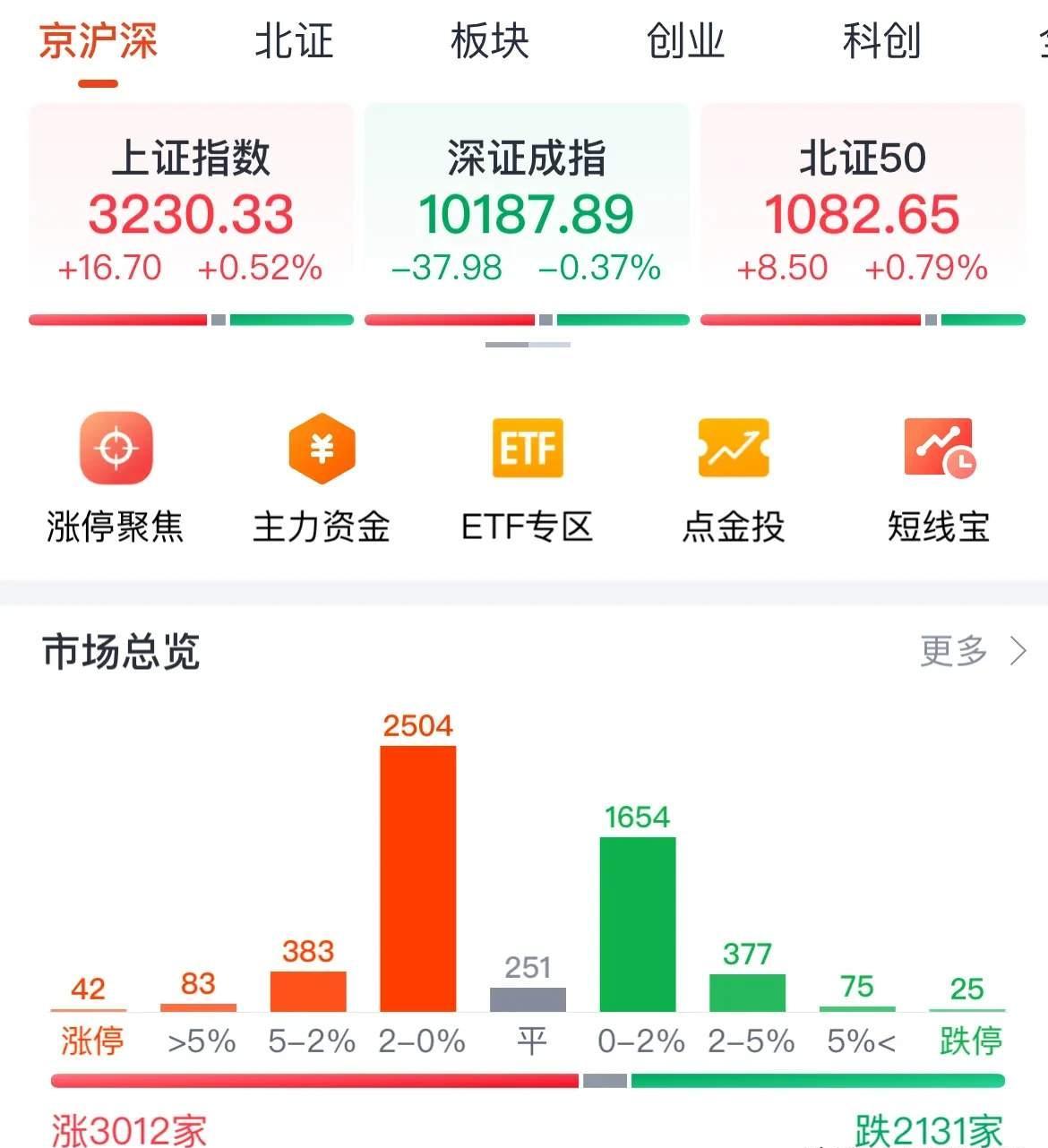Screen dimensions: 1048x1148
Task: Select the orange ¥ hexagon icon
Action: pos(322,448)
